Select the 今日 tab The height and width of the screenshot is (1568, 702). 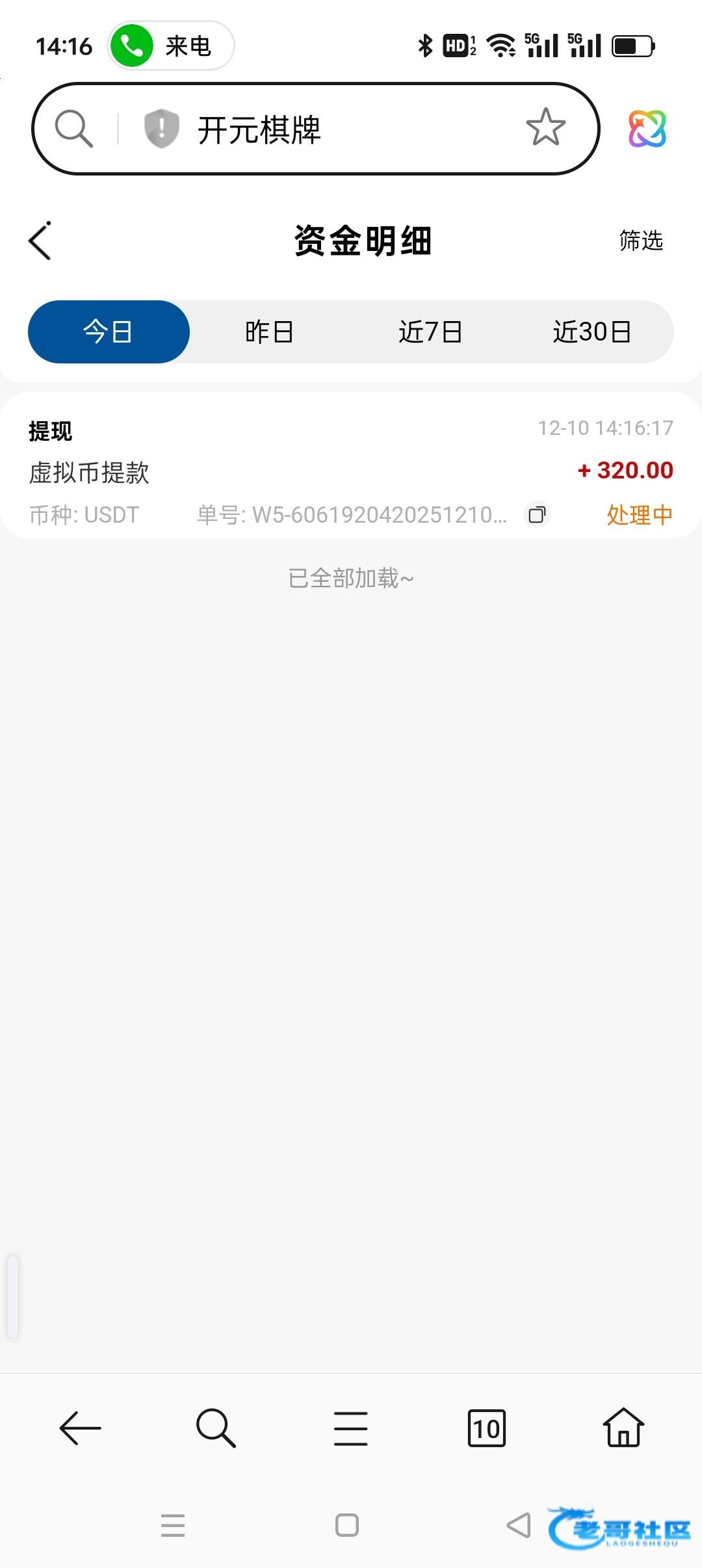[109, 332]
